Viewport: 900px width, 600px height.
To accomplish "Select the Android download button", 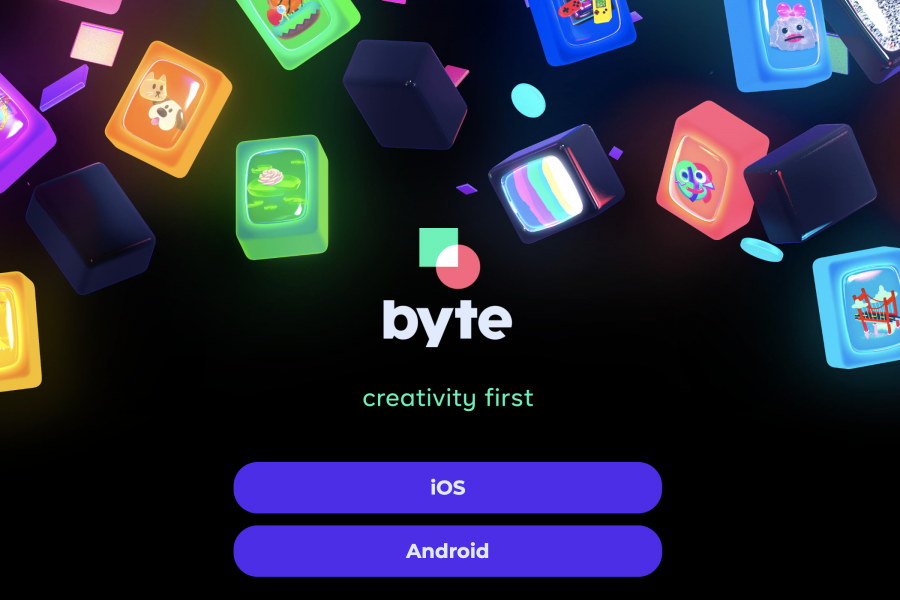I will pos(447,551).
